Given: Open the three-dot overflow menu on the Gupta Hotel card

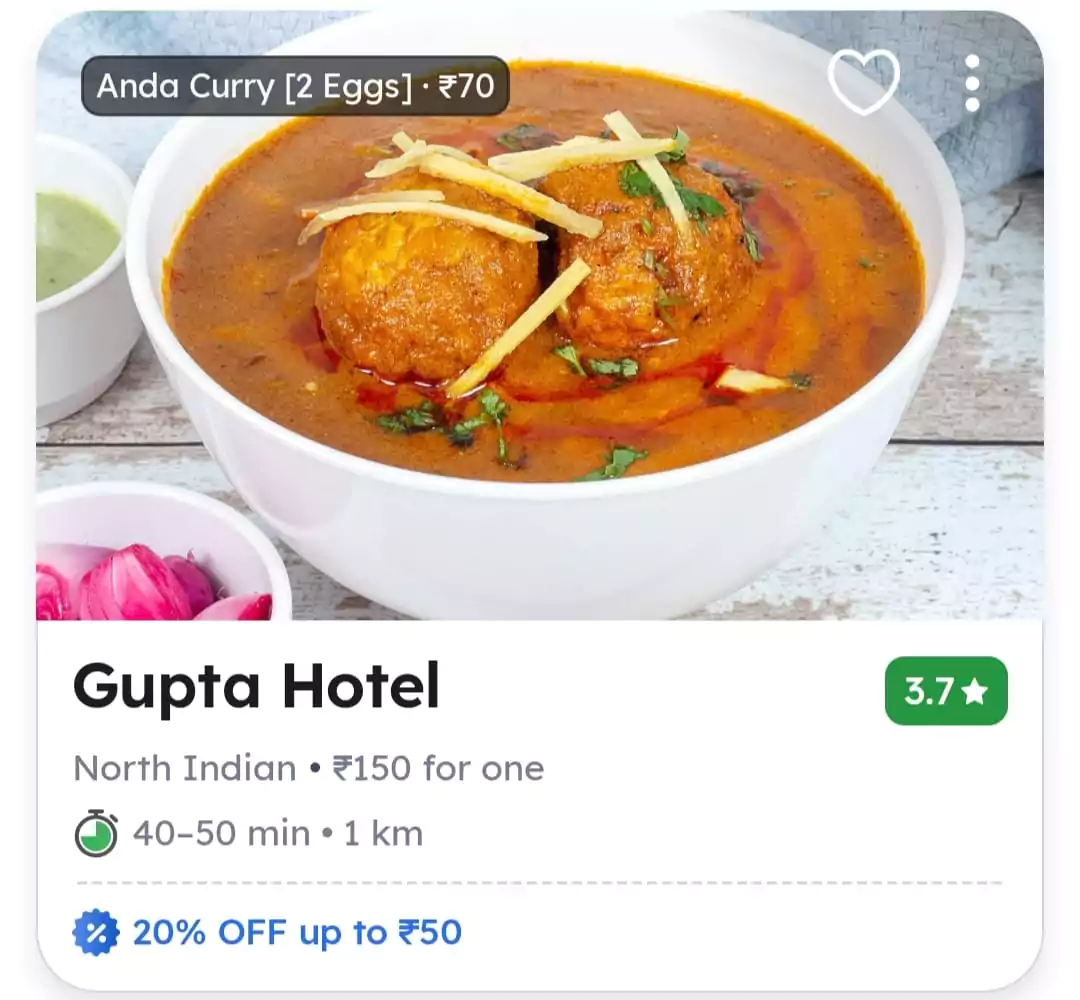Looking at the screenshot, I should [x=971, y=83].
